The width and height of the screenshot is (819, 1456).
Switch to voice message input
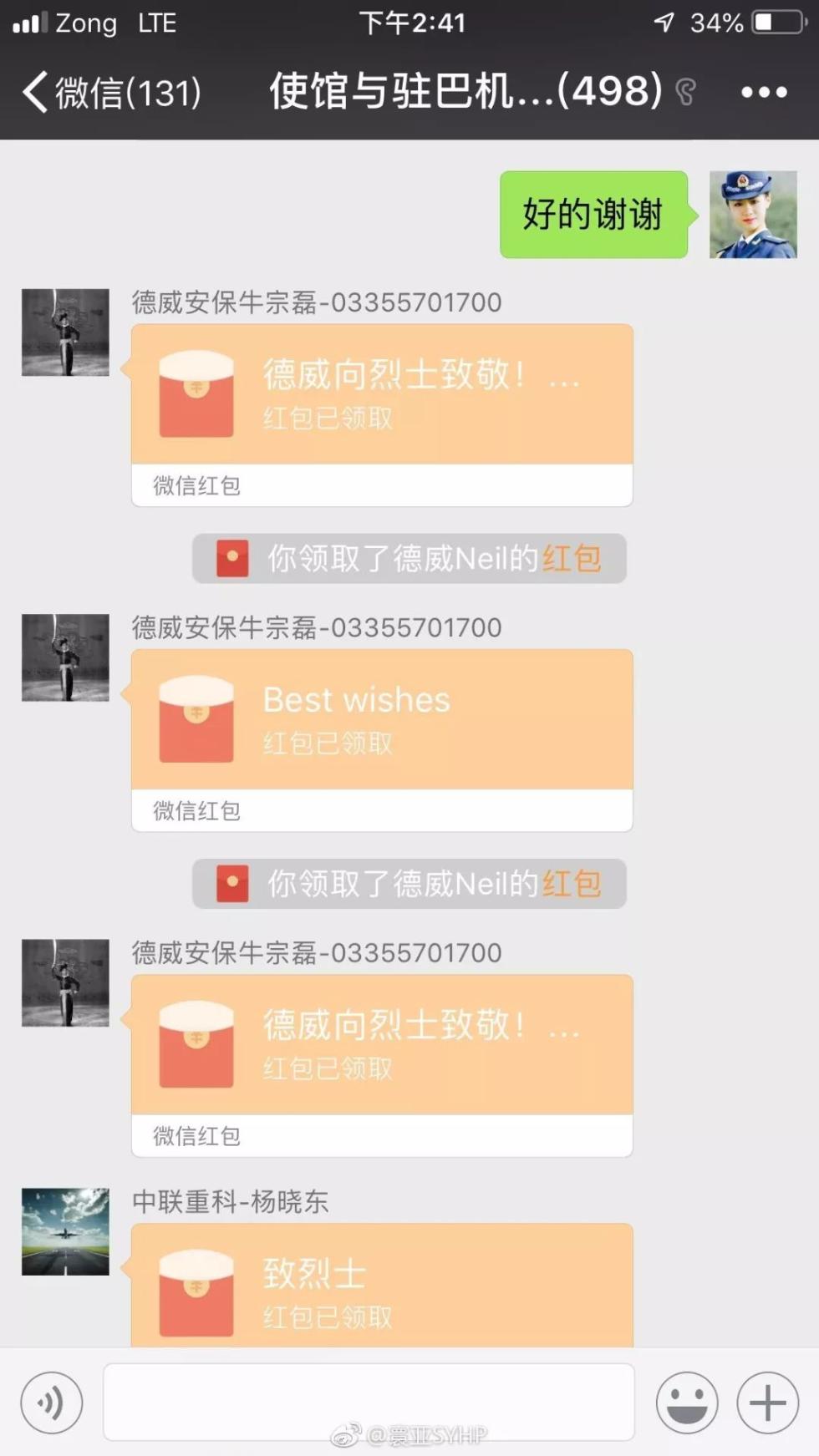[x=52, y=1403]
